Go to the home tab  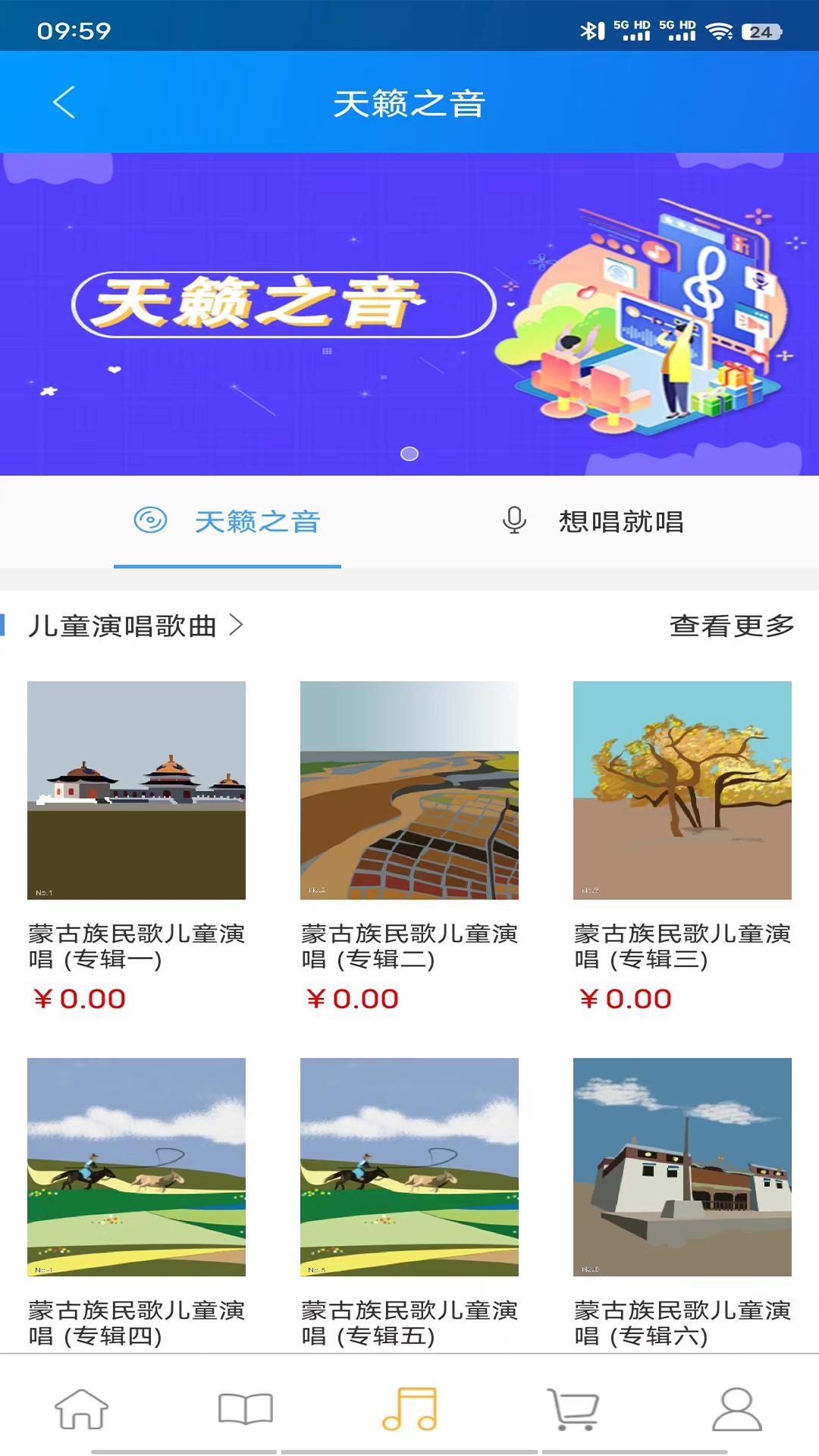point(82,1409)
